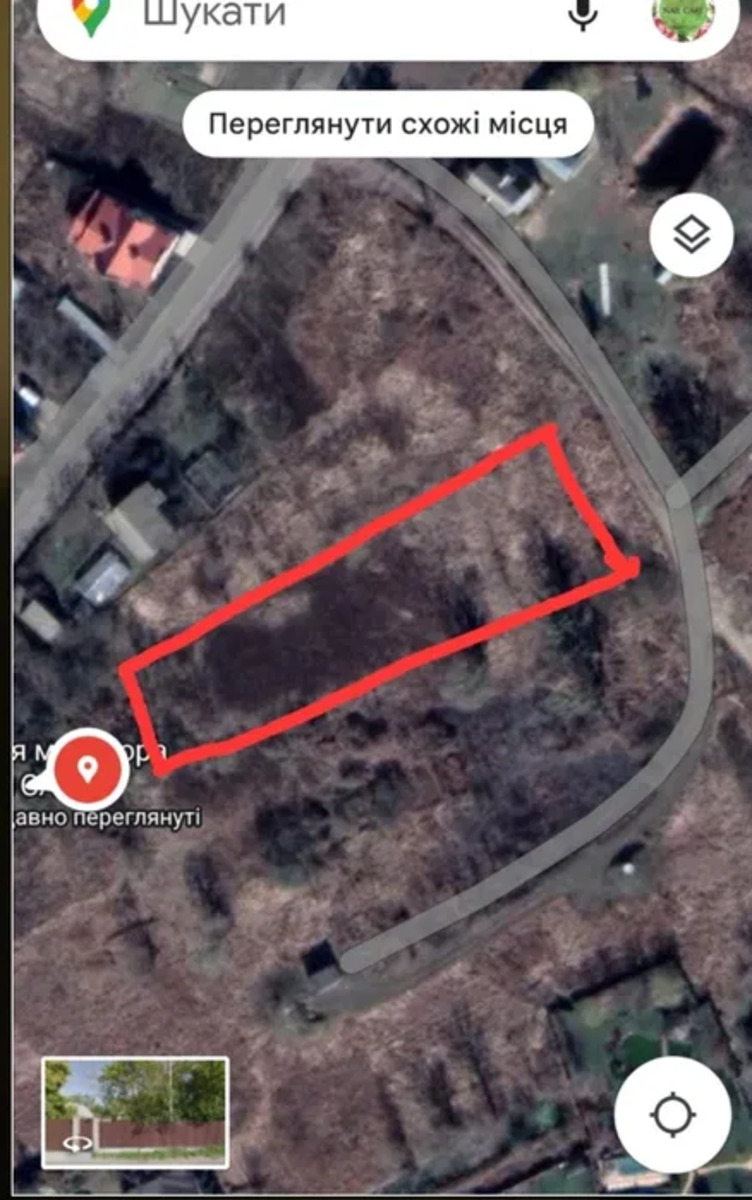
Task: Start voice search with the microphone
Action: [583, 14]
